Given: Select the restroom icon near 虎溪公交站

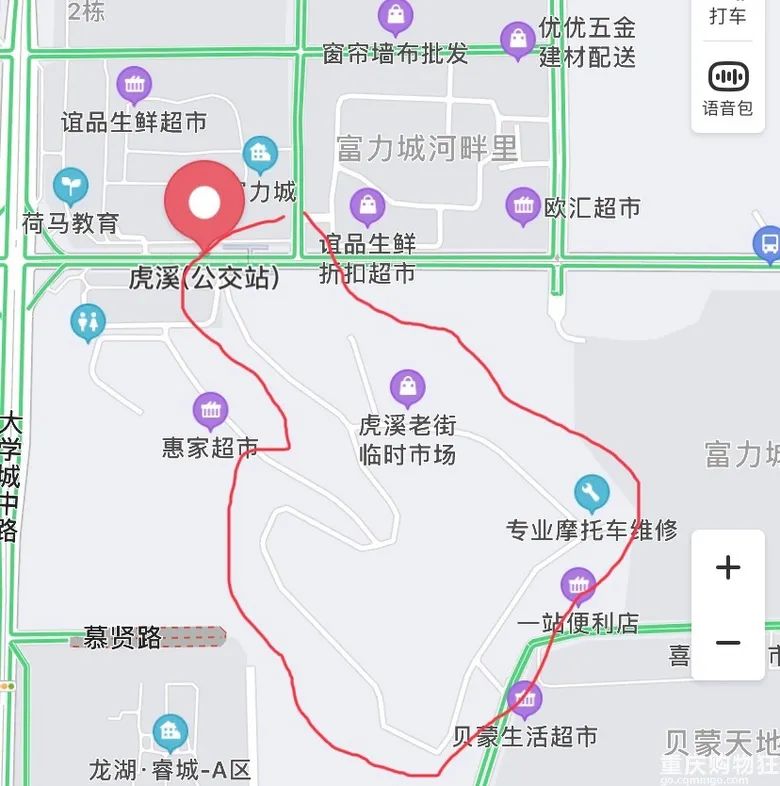Looking at the screenshot, I should coord(89,320).
